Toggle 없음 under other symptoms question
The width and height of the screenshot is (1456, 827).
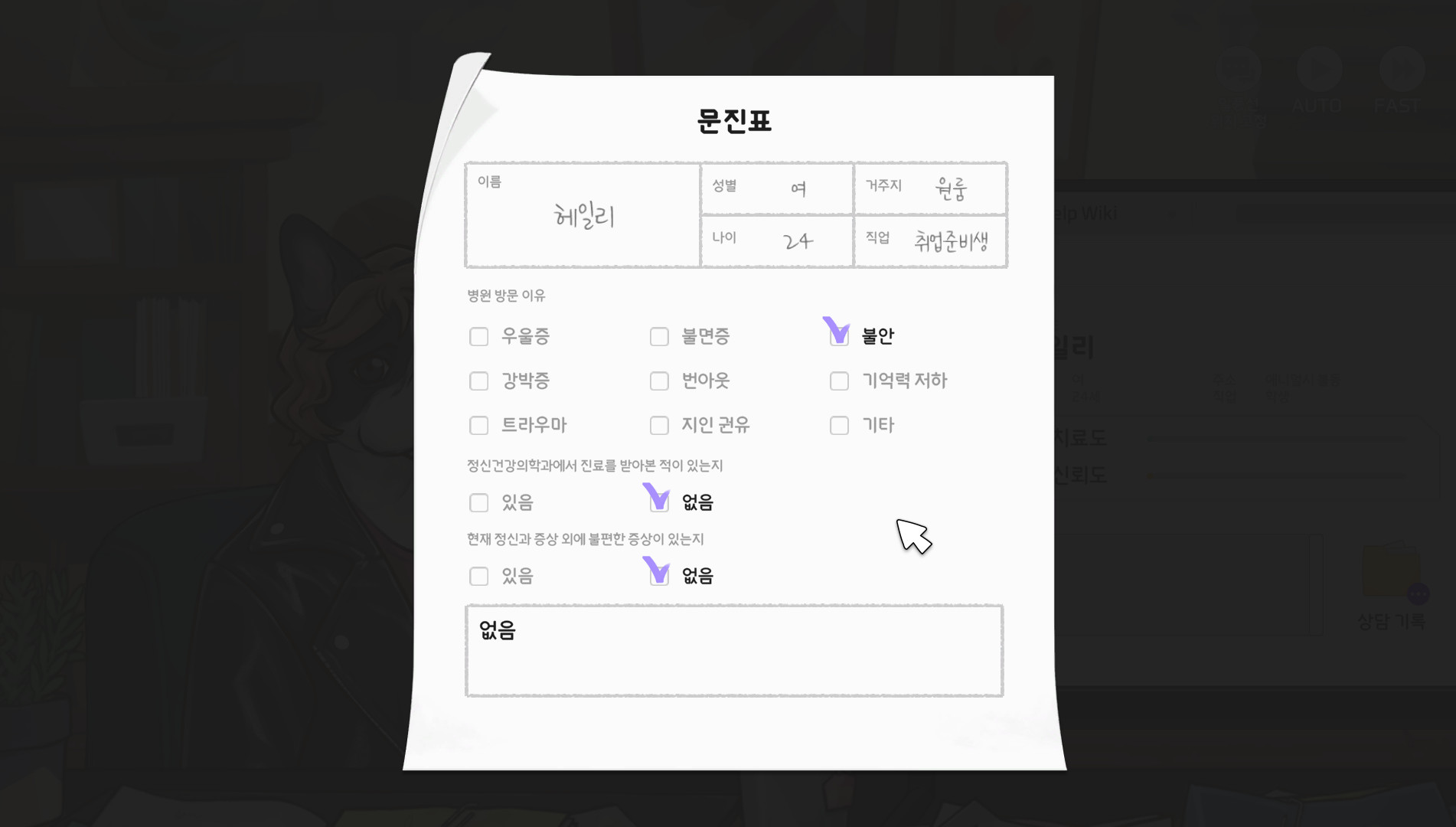coord(659,577)
